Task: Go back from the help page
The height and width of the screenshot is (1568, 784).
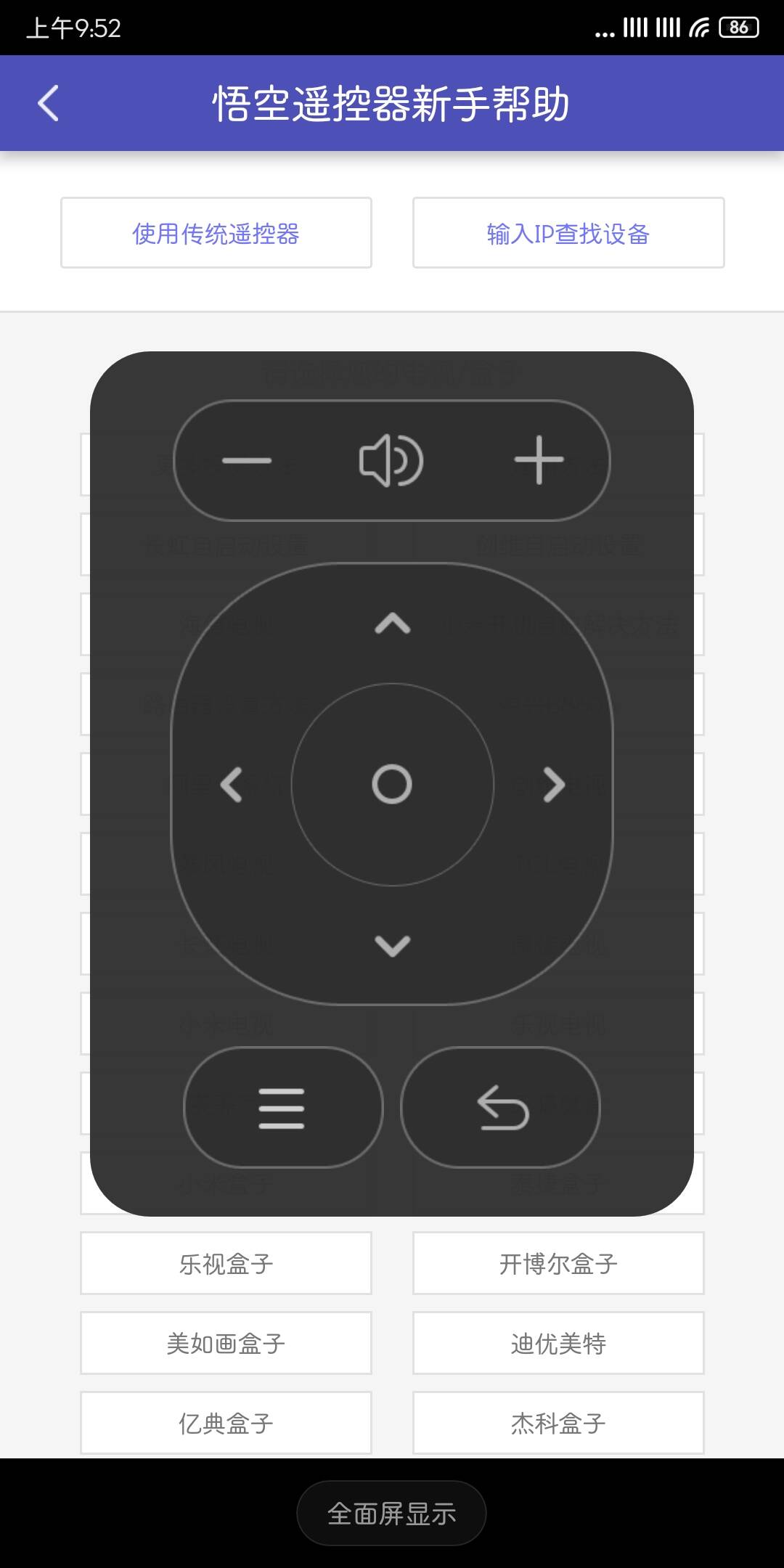Action: click(48, 103)
